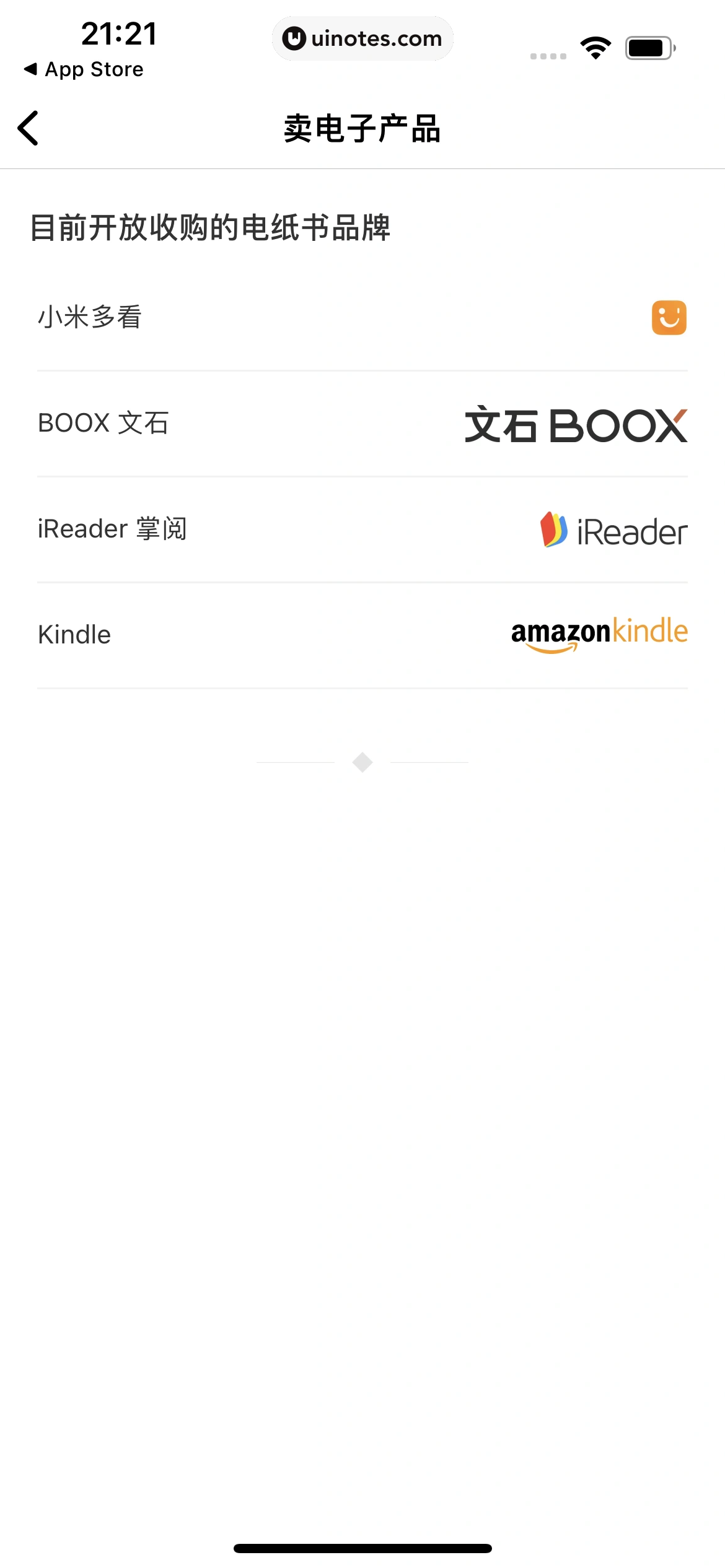Open the 卖电子产品 title bar

click(x=362, y=129)
